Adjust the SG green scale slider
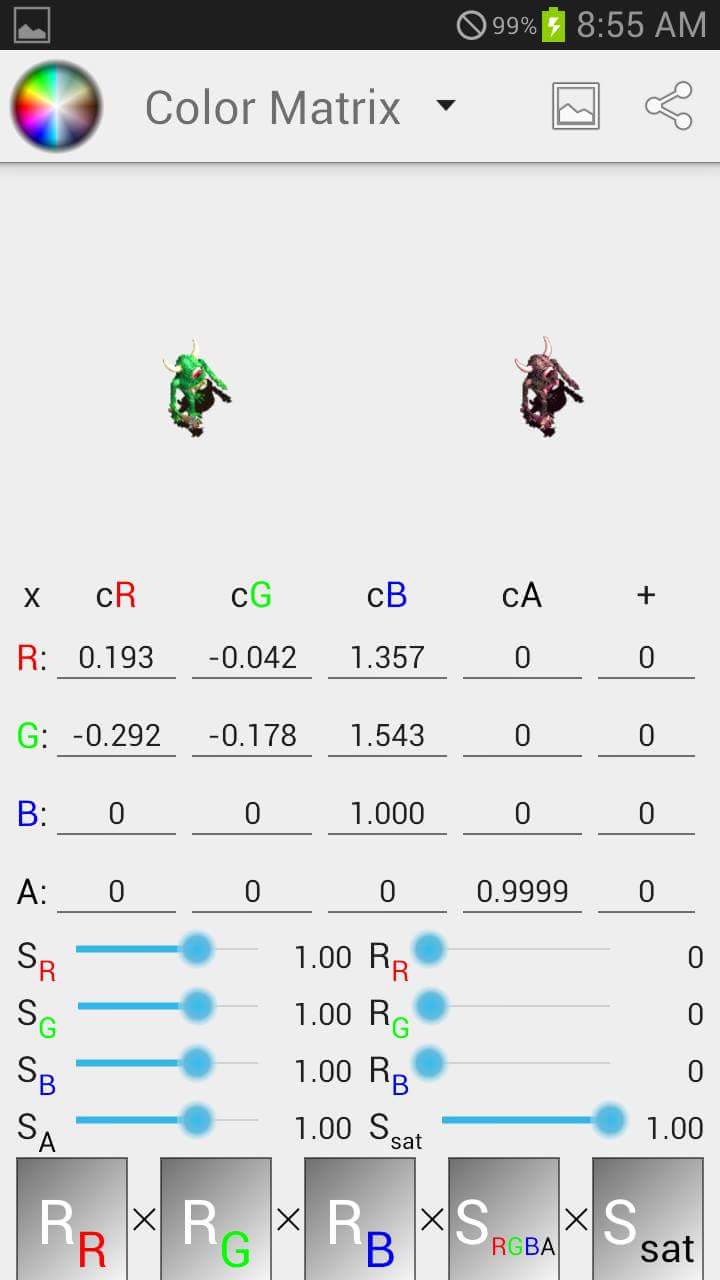Screen dimensions: 720x1280 [x=197, y=1006]
